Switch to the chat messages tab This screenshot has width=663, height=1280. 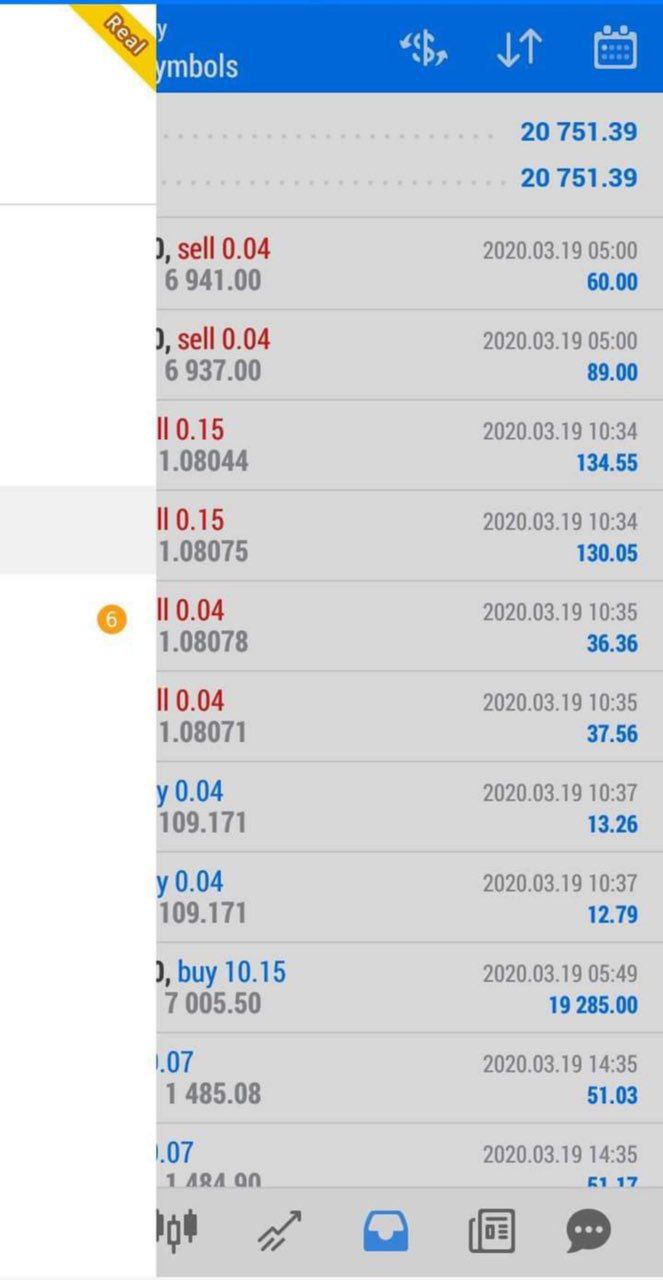tap(588, 1231)
